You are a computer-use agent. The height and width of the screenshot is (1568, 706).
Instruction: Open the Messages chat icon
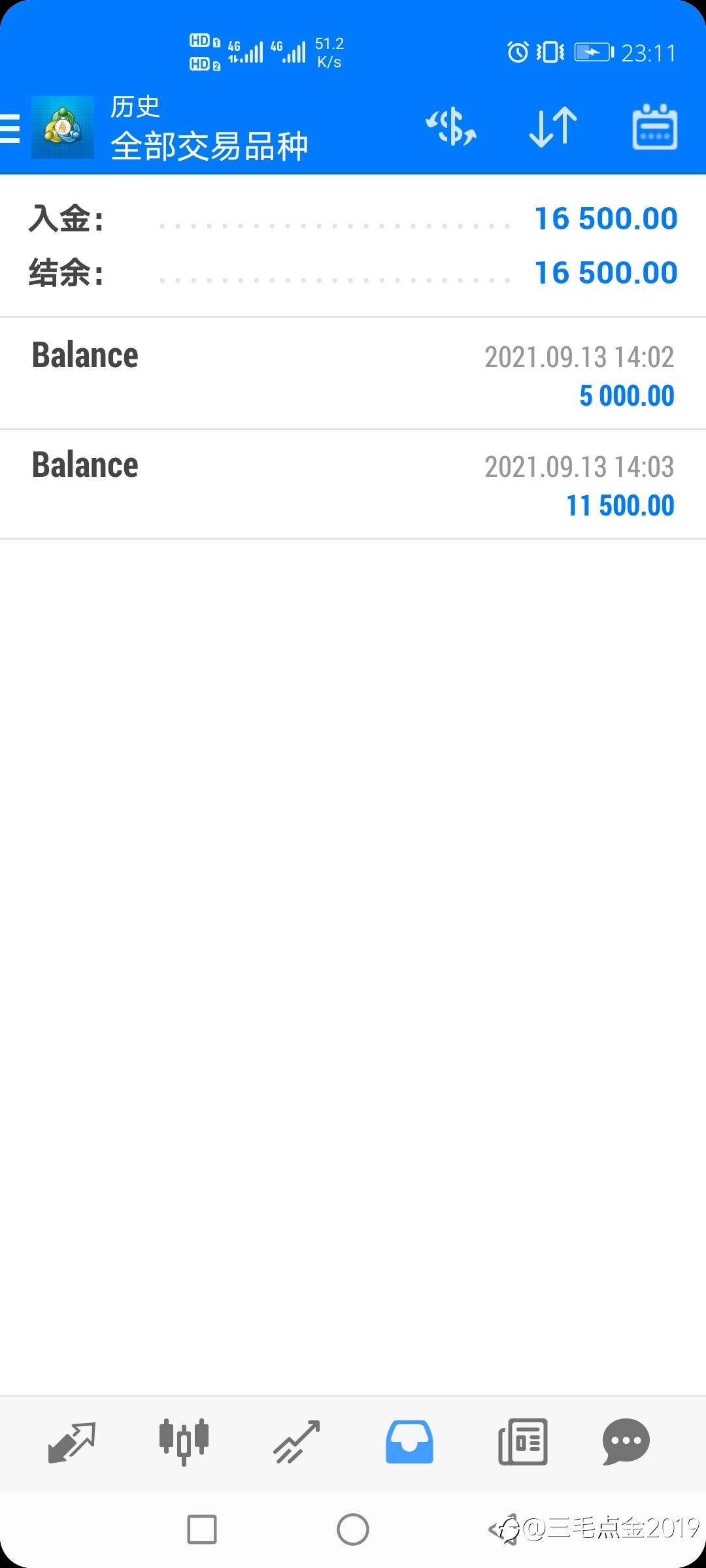(625, 1444)
